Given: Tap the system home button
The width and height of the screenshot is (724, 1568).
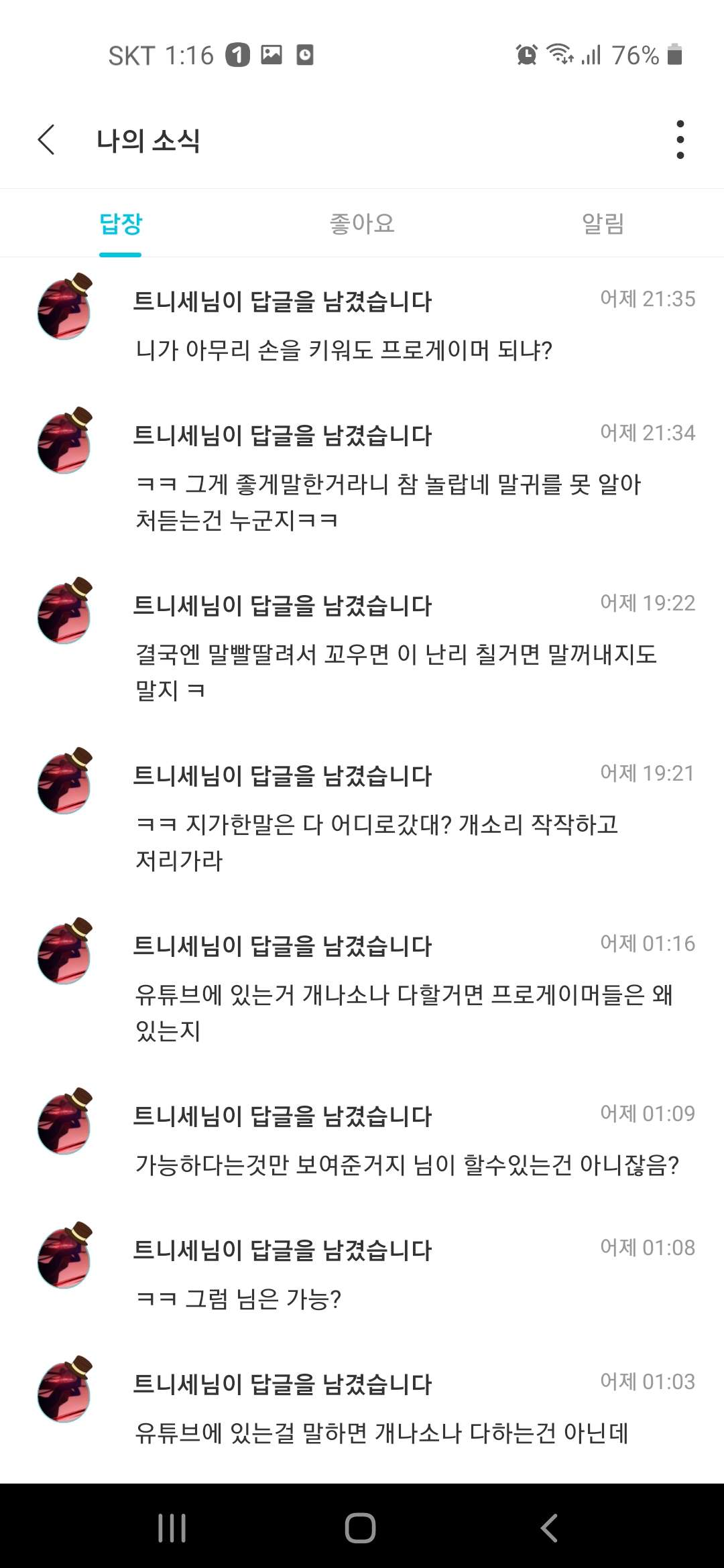Looking at the screenshot, I should click(361, 1528).
